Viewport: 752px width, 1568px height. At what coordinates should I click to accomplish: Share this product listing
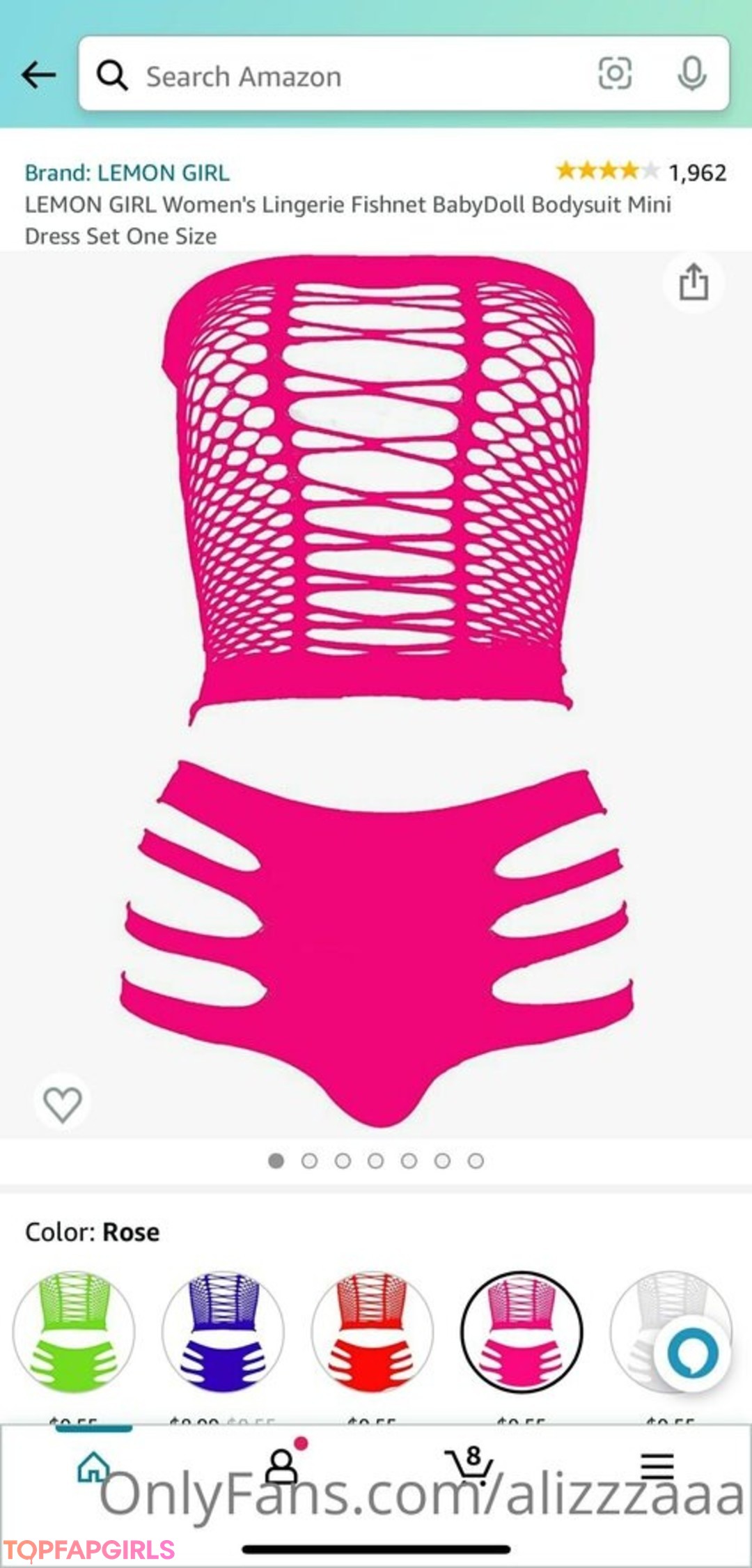click(x=694, y=282)
